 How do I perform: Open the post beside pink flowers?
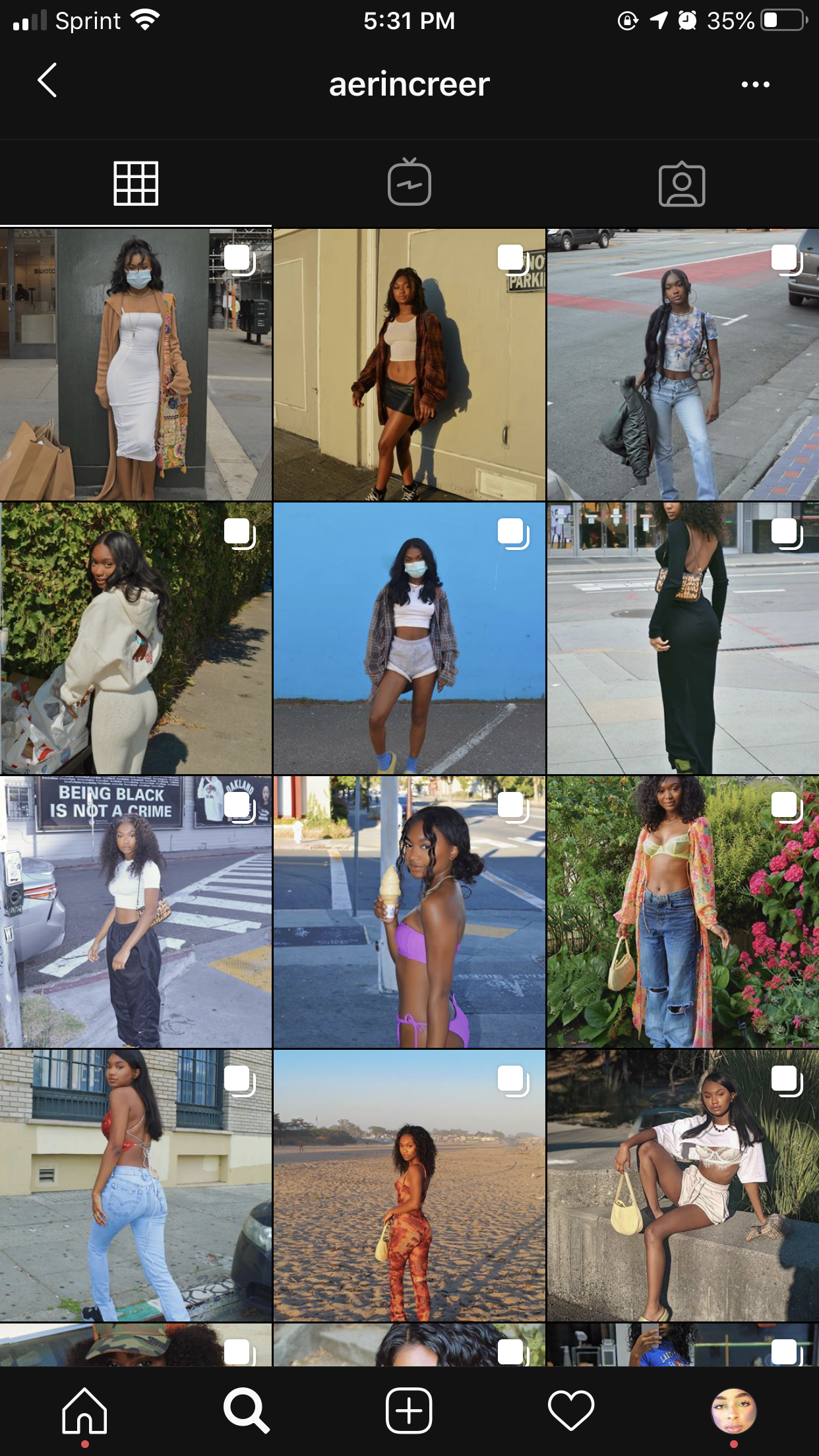(x=682, y=912)
